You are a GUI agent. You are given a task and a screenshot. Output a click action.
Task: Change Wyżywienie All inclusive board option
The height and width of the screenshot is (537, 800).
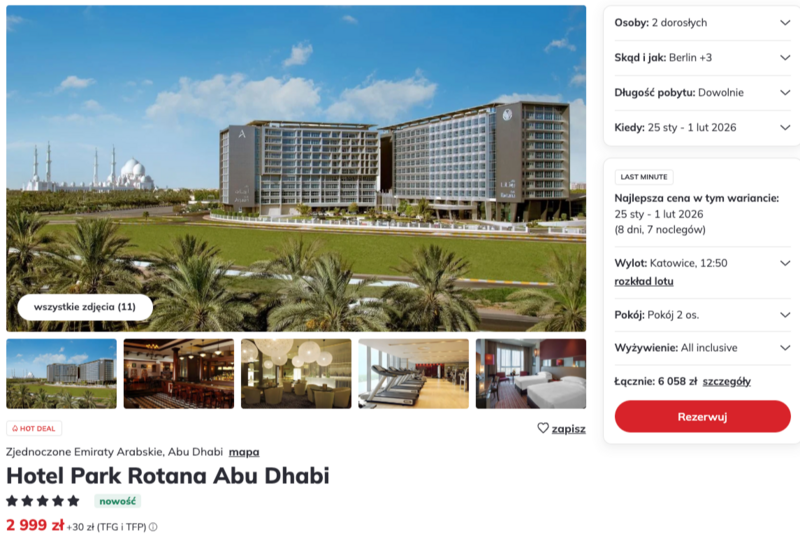click(x=702, y=347)
